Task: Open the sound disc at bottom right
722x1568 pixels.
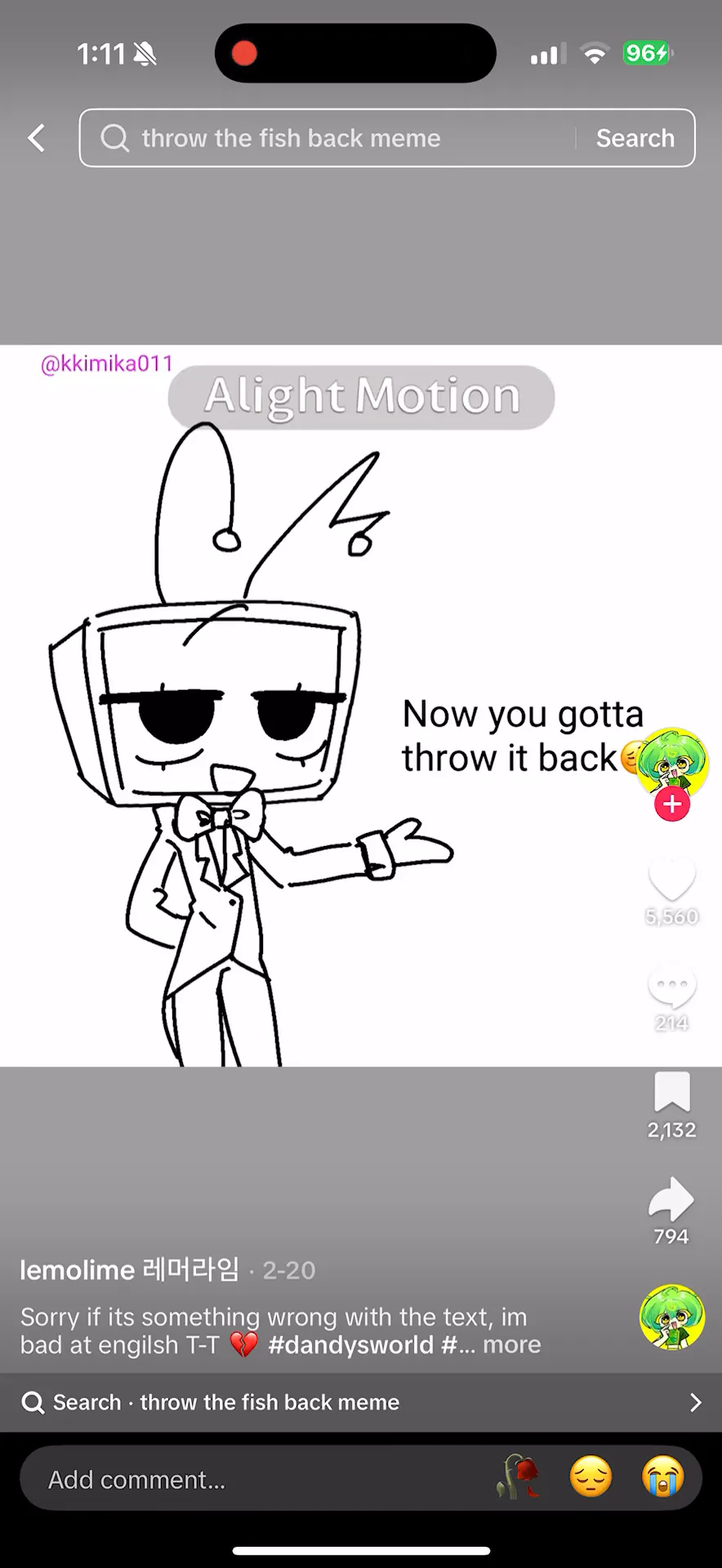Action: click(672, 1317)
